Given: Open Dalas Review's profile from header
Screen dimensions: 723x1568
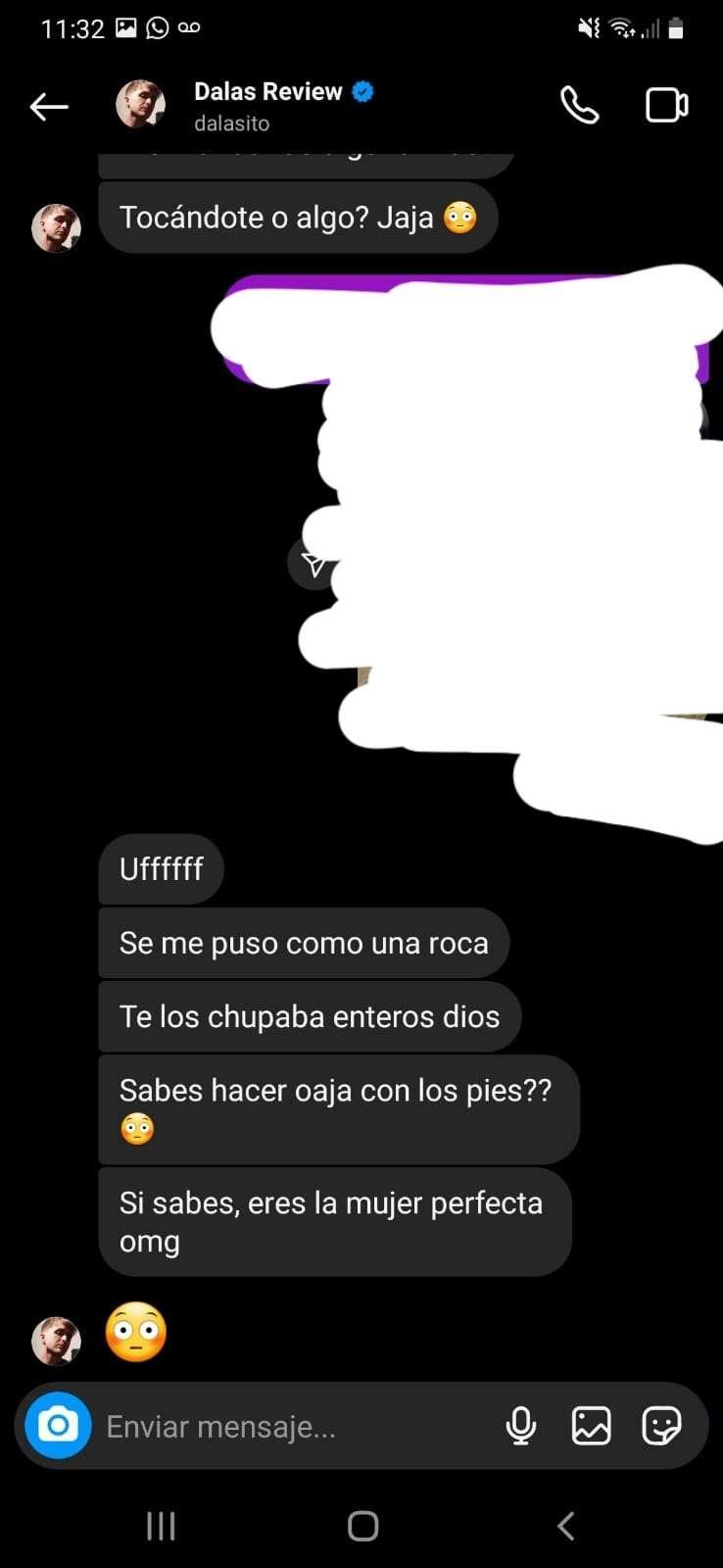Looking at the screenshot, I should [267, 105].
